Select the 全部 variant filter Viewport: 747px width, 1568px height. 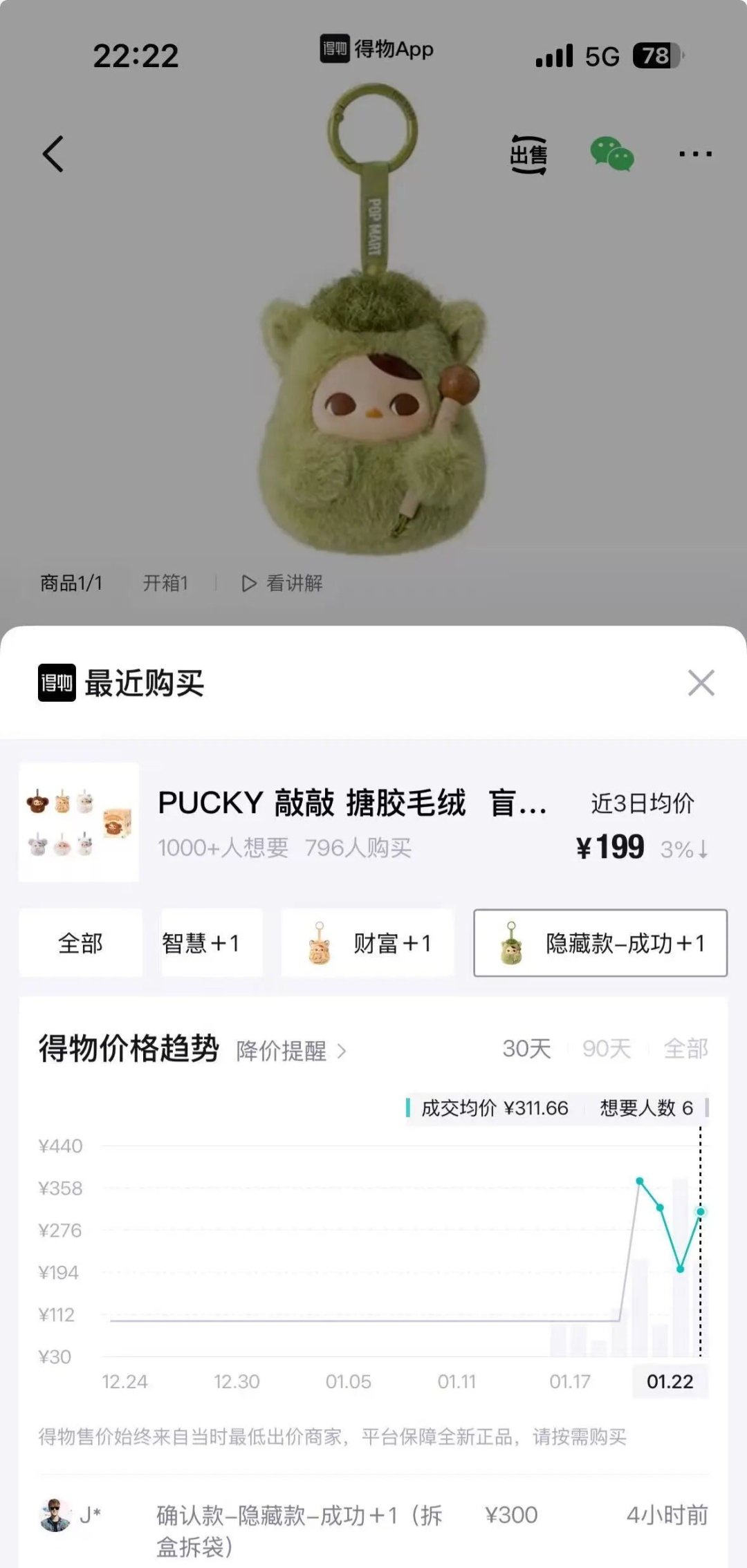pyautogui.click(x=80, y=942)
